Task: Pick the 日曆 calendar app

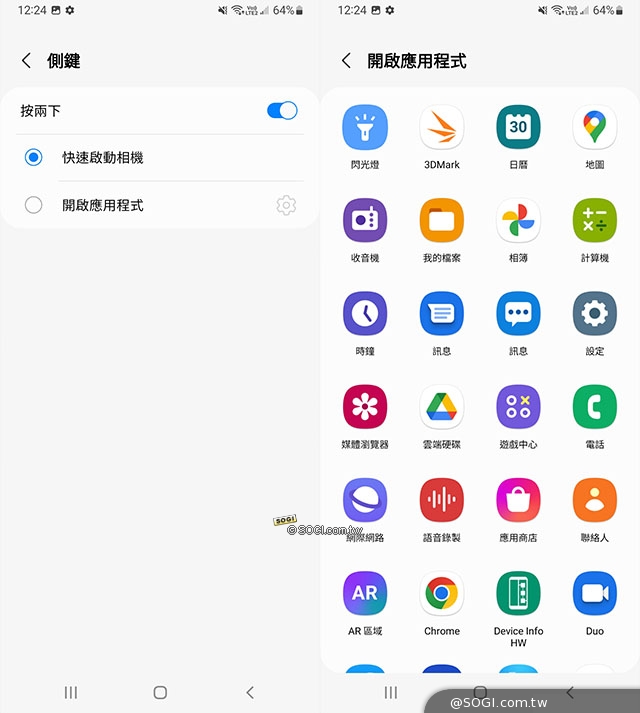Action: (x=518, y=128)
